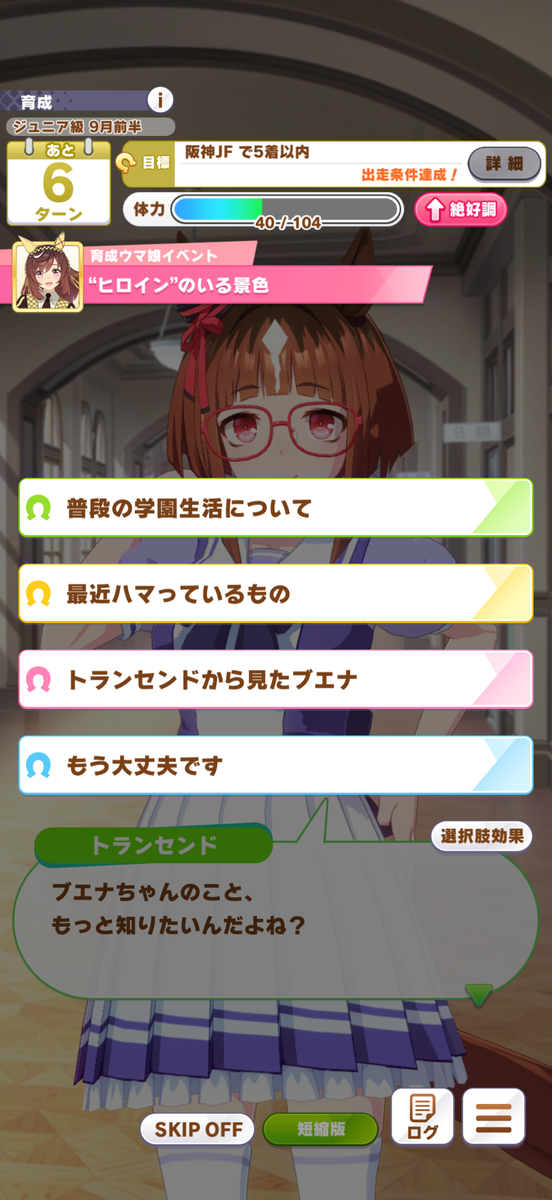Screen dimensions: 552x1200
Task: Open the hamburger menu
Action: click(494, 1116)
